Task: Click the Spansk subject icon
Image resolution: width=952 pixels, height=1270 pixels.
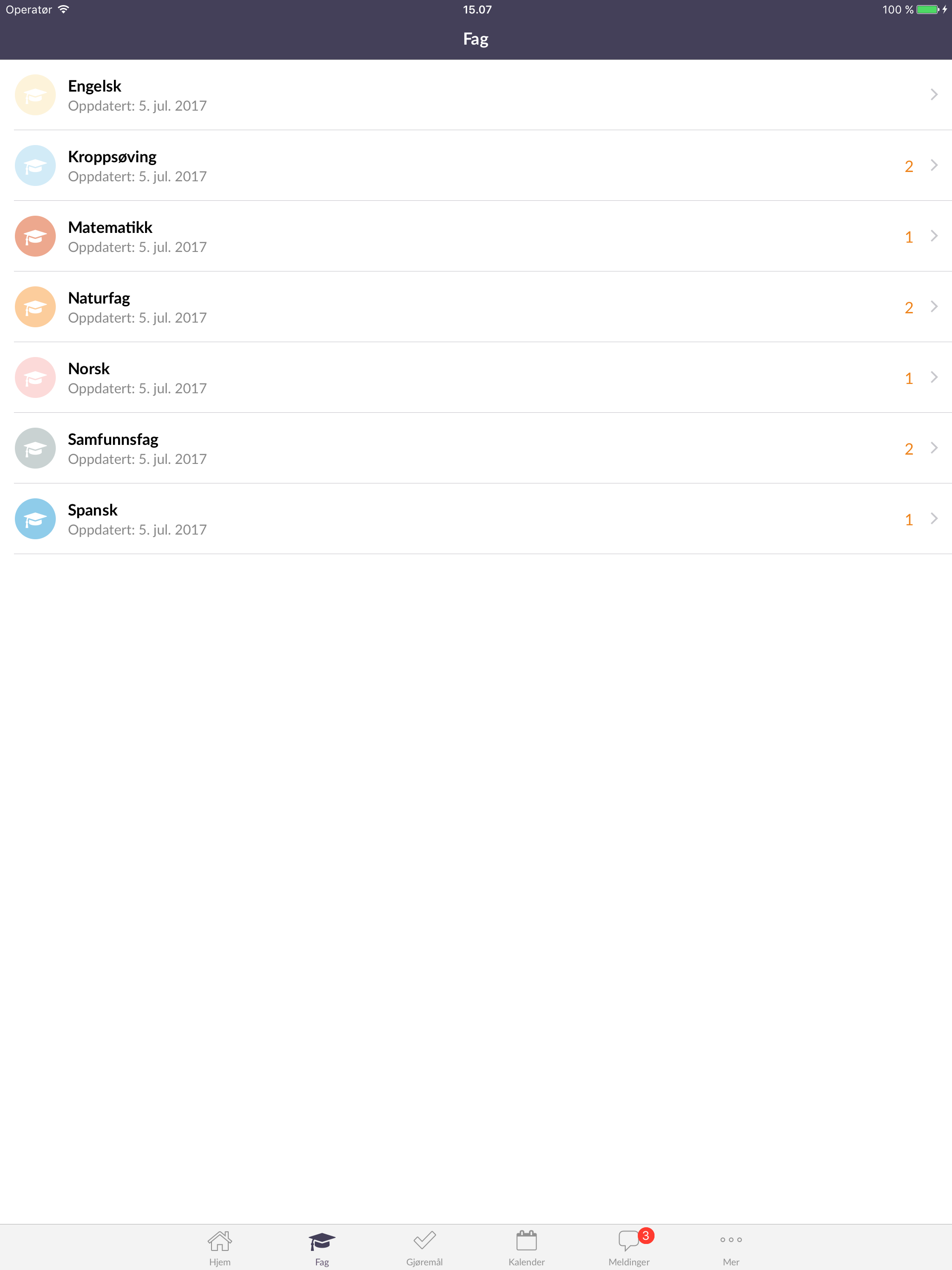Action: click(35, 518)
